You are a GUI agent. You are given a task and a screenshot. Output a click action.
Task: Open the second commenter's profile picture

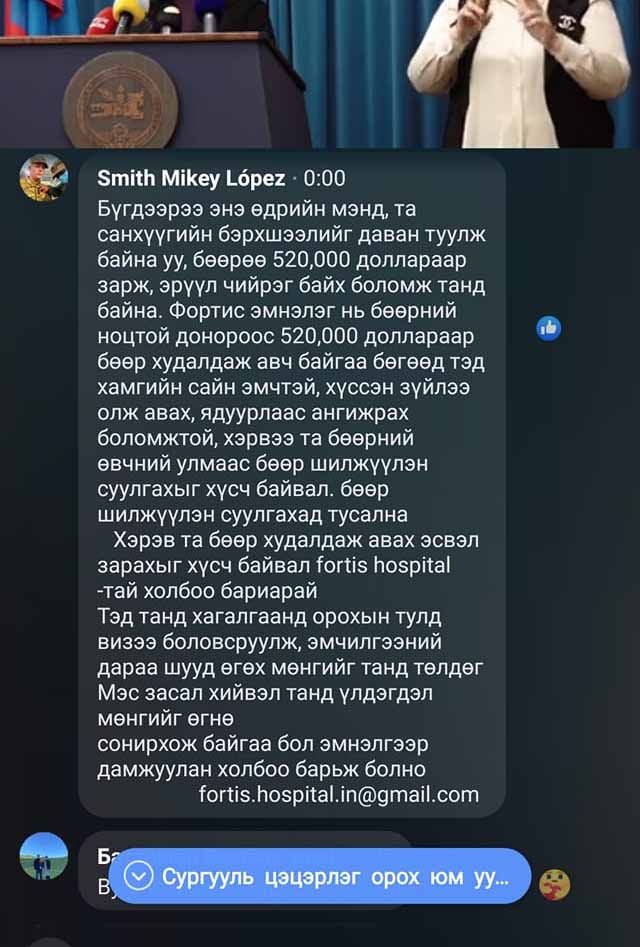click(x=44, y=857)
